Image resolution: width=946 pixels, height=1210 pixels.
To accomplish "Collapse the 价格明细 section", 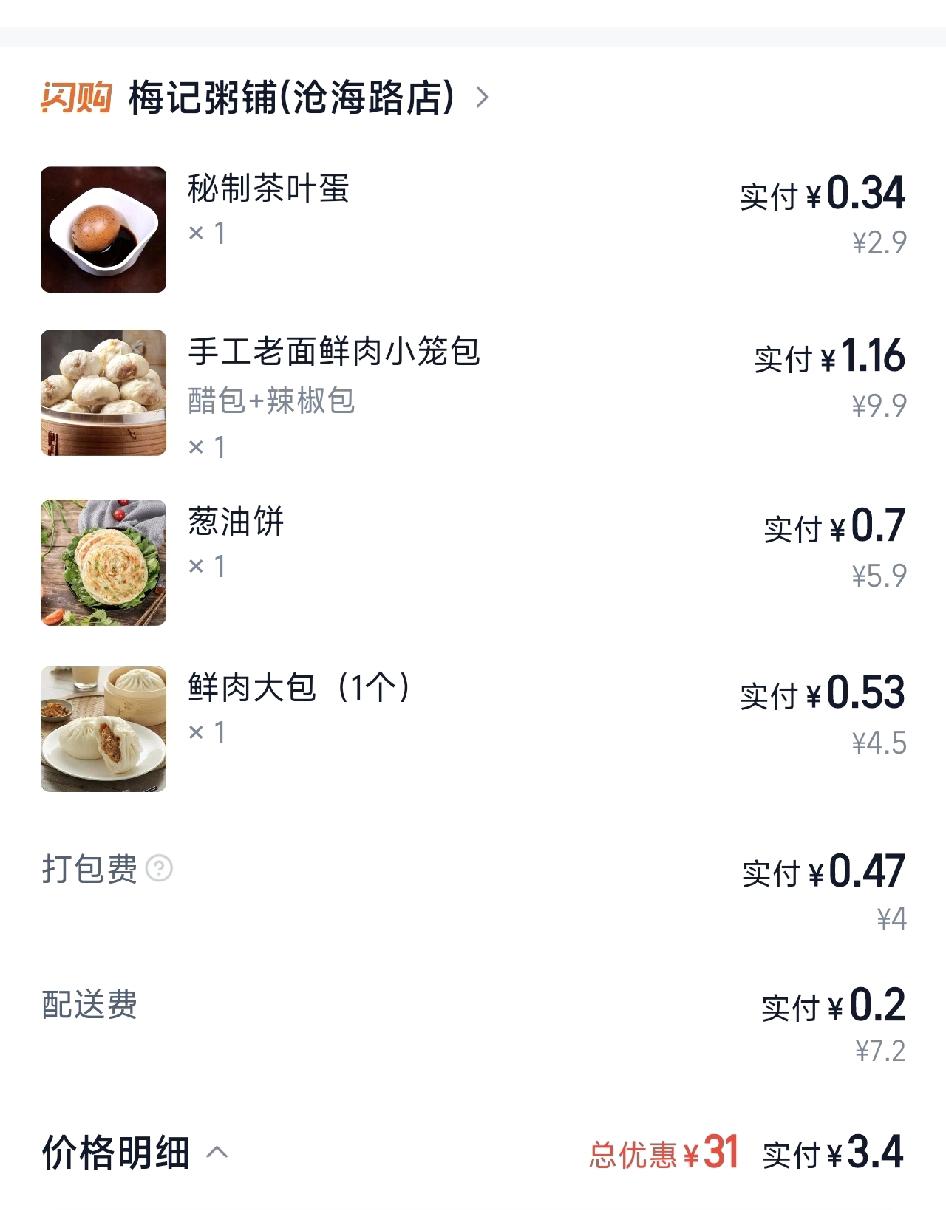I will [x=217, y=1153].
